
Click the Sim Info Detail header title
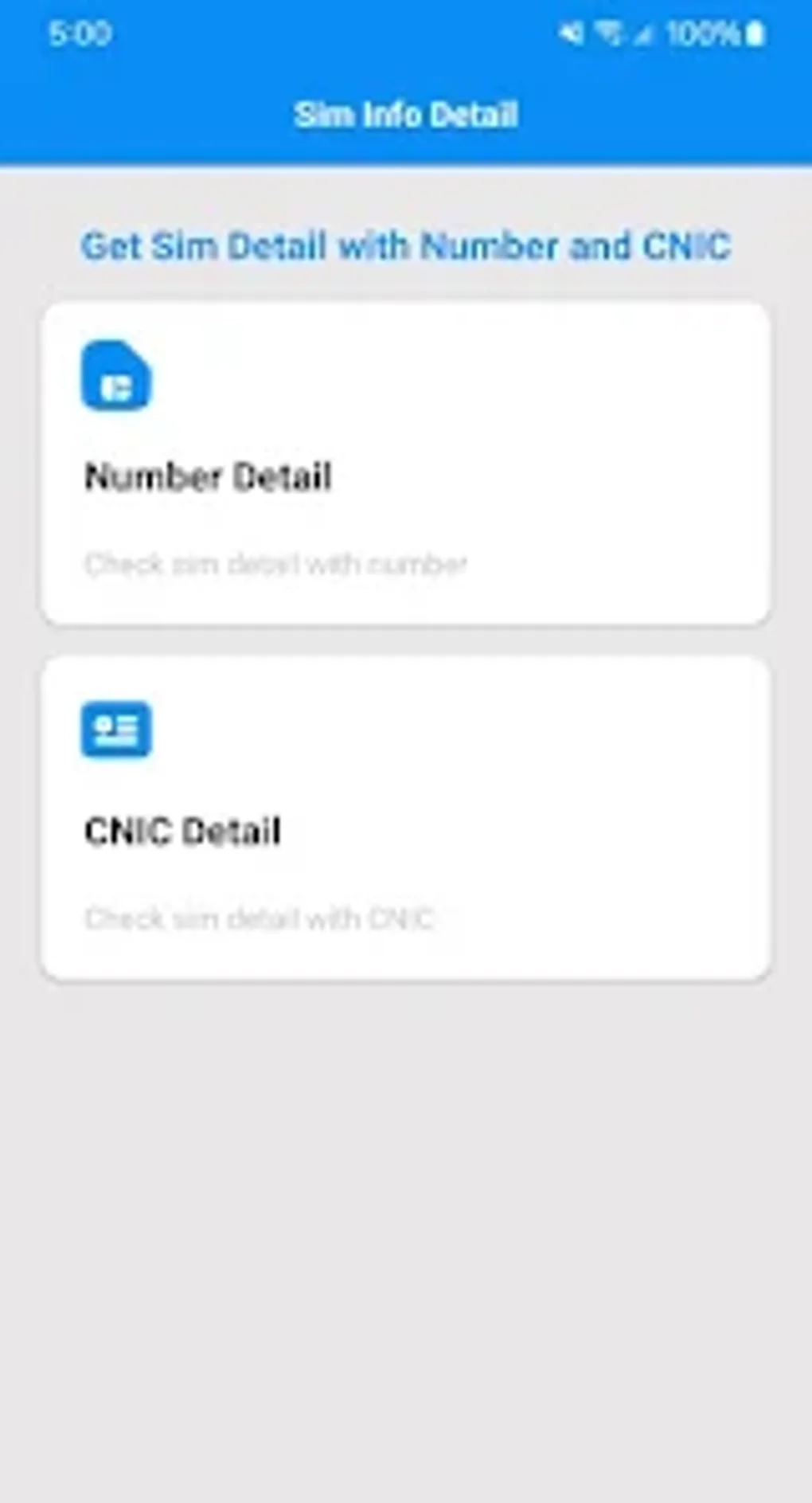click(405, 114)
